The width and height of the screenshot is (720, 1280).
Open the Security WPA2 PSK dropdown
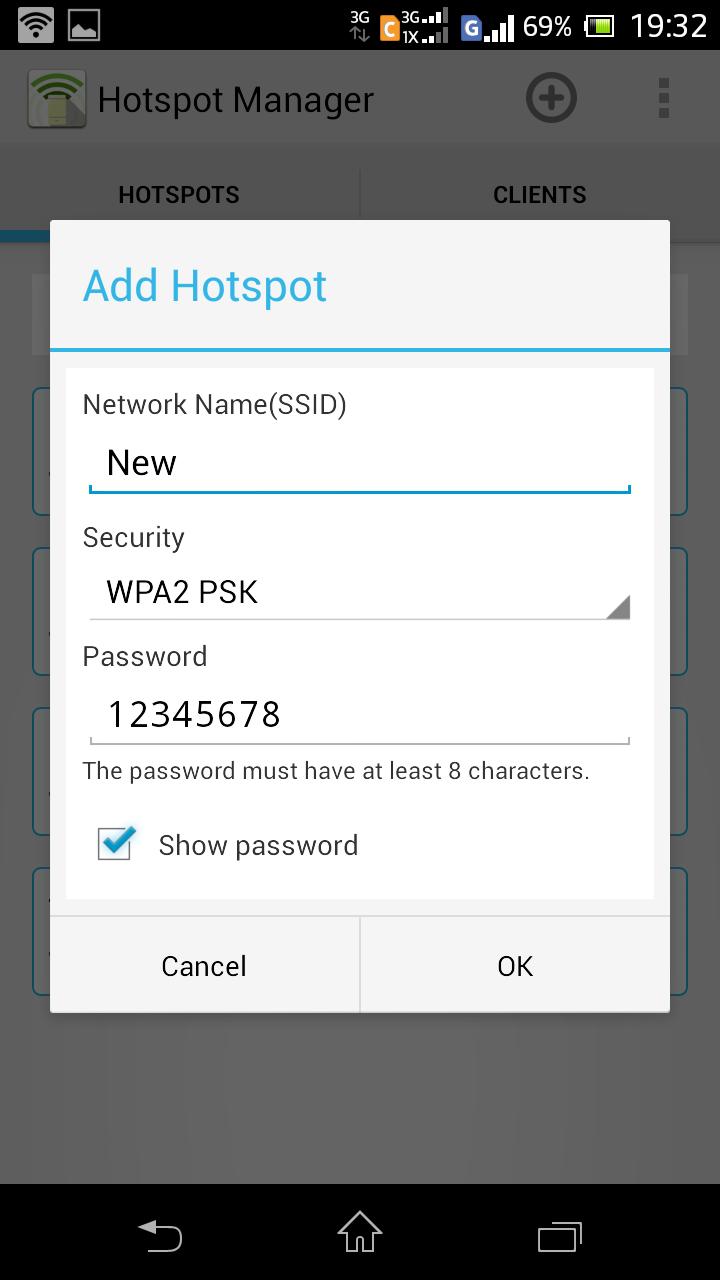358,593
